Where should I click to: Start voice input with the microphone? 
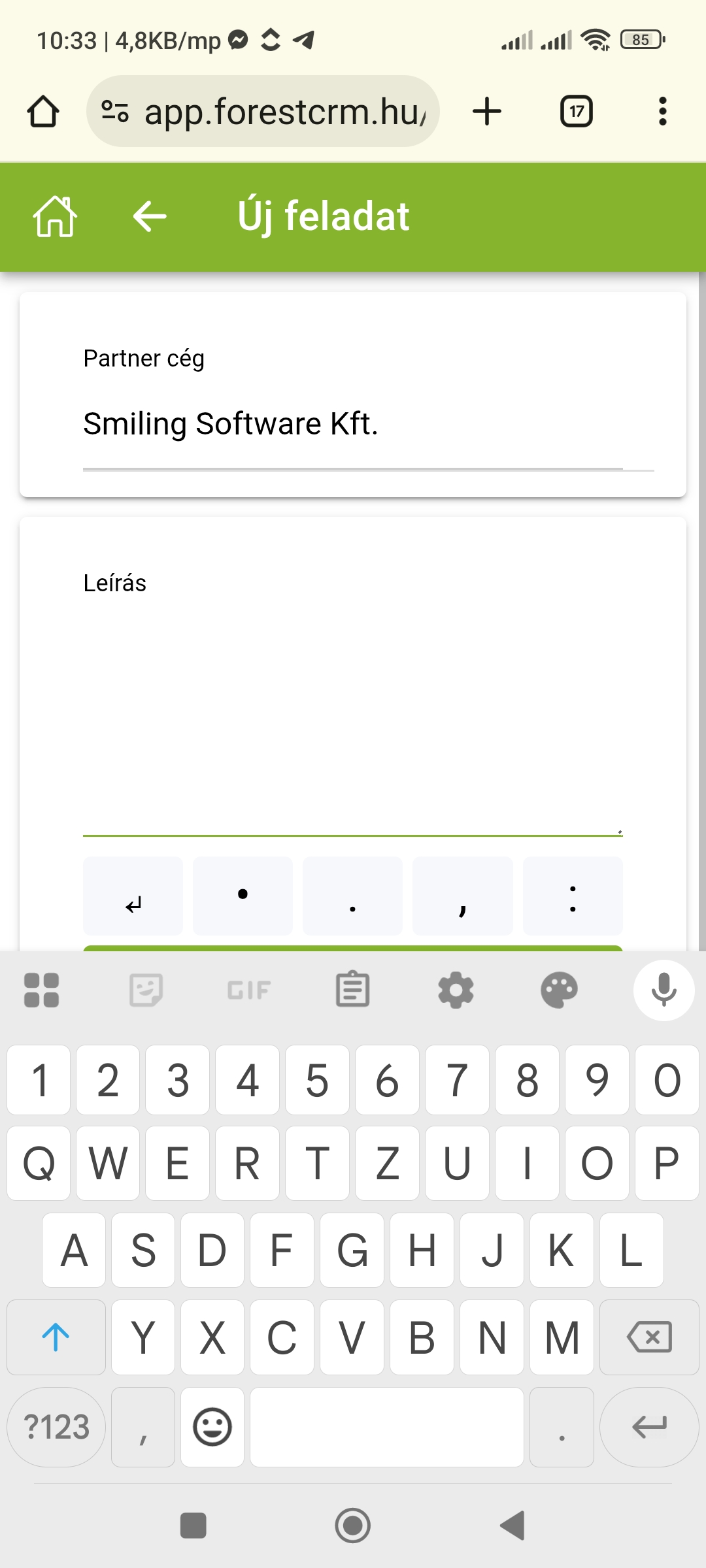664,990
